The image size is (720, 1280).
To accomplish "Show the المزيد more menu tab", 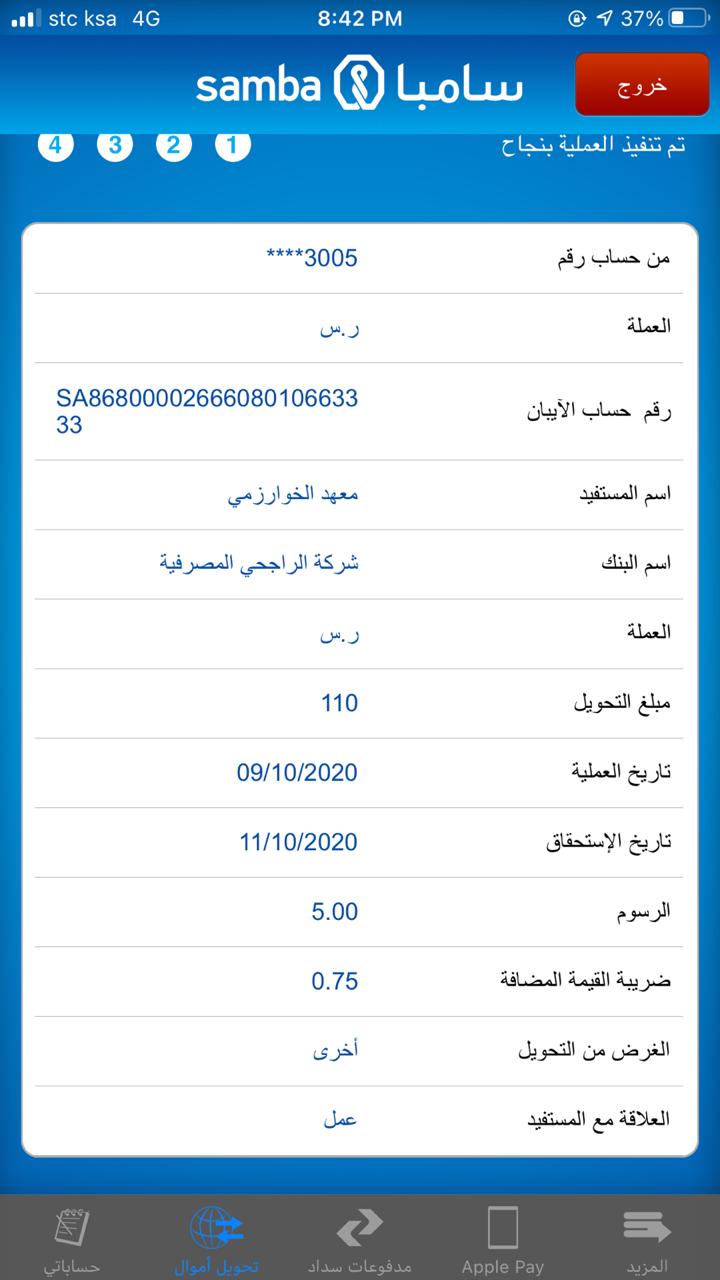I will tap(646, 1239).
